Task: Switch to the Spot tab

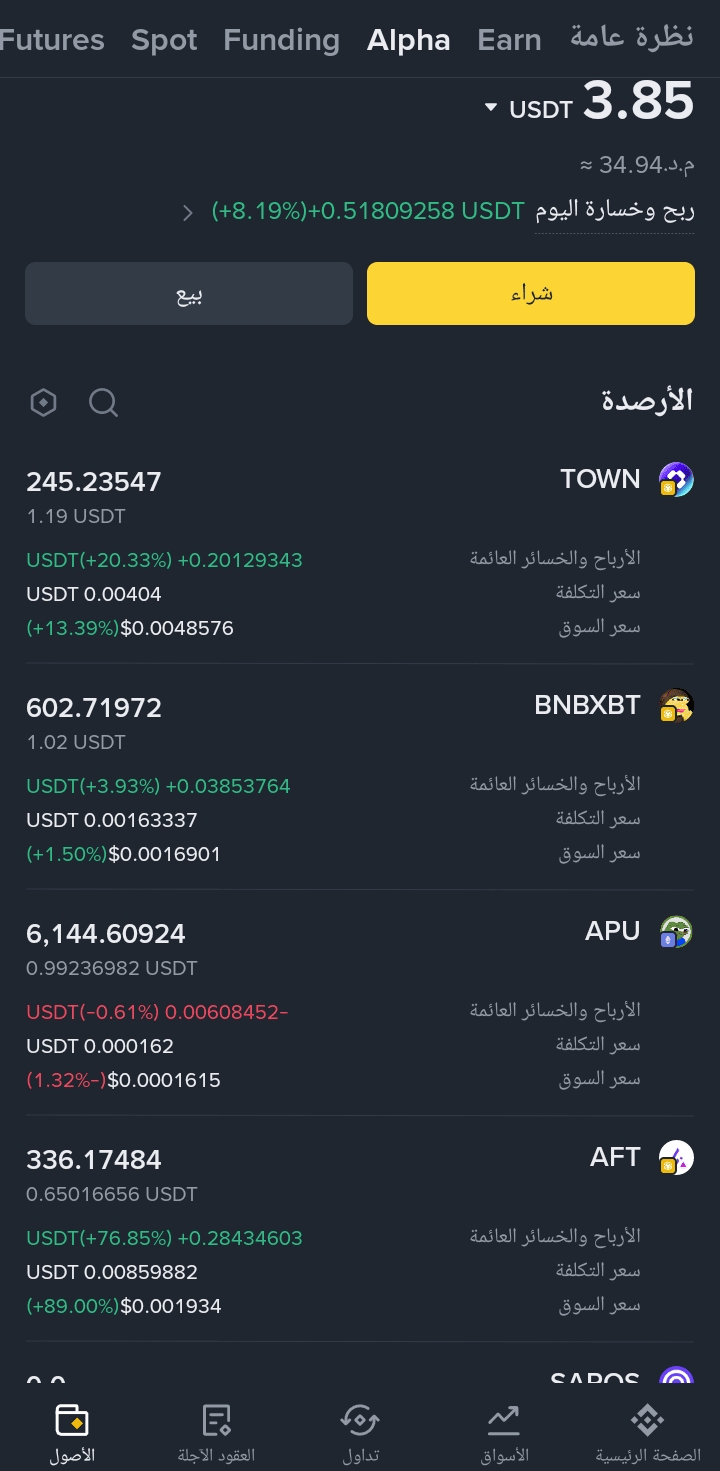Action: point(164,40)
